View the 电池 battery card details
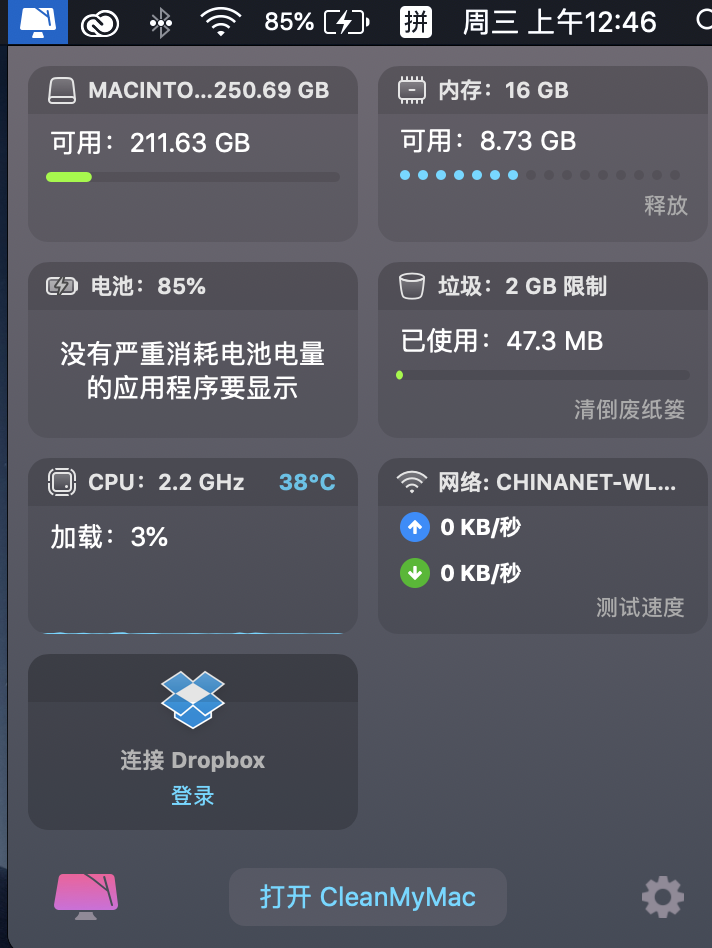The image size is (712, 948). pos(193,350)
